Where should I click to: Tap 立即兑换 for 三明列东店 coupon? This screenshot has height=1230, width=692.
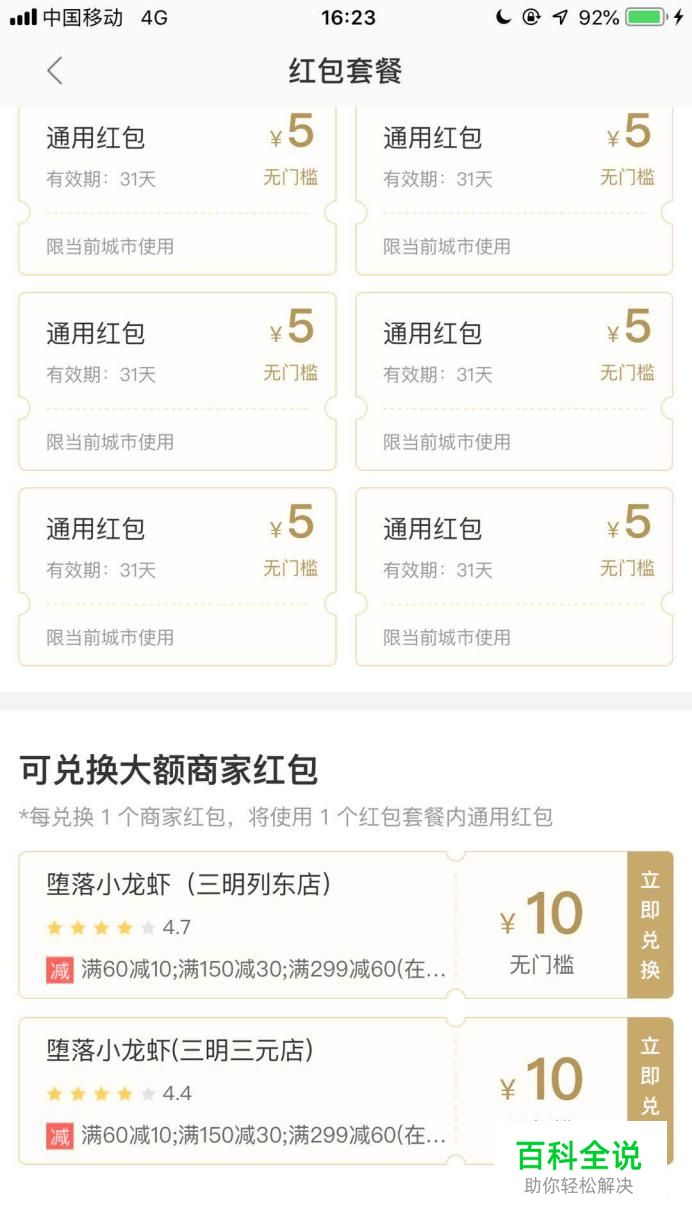coord(650,925)
